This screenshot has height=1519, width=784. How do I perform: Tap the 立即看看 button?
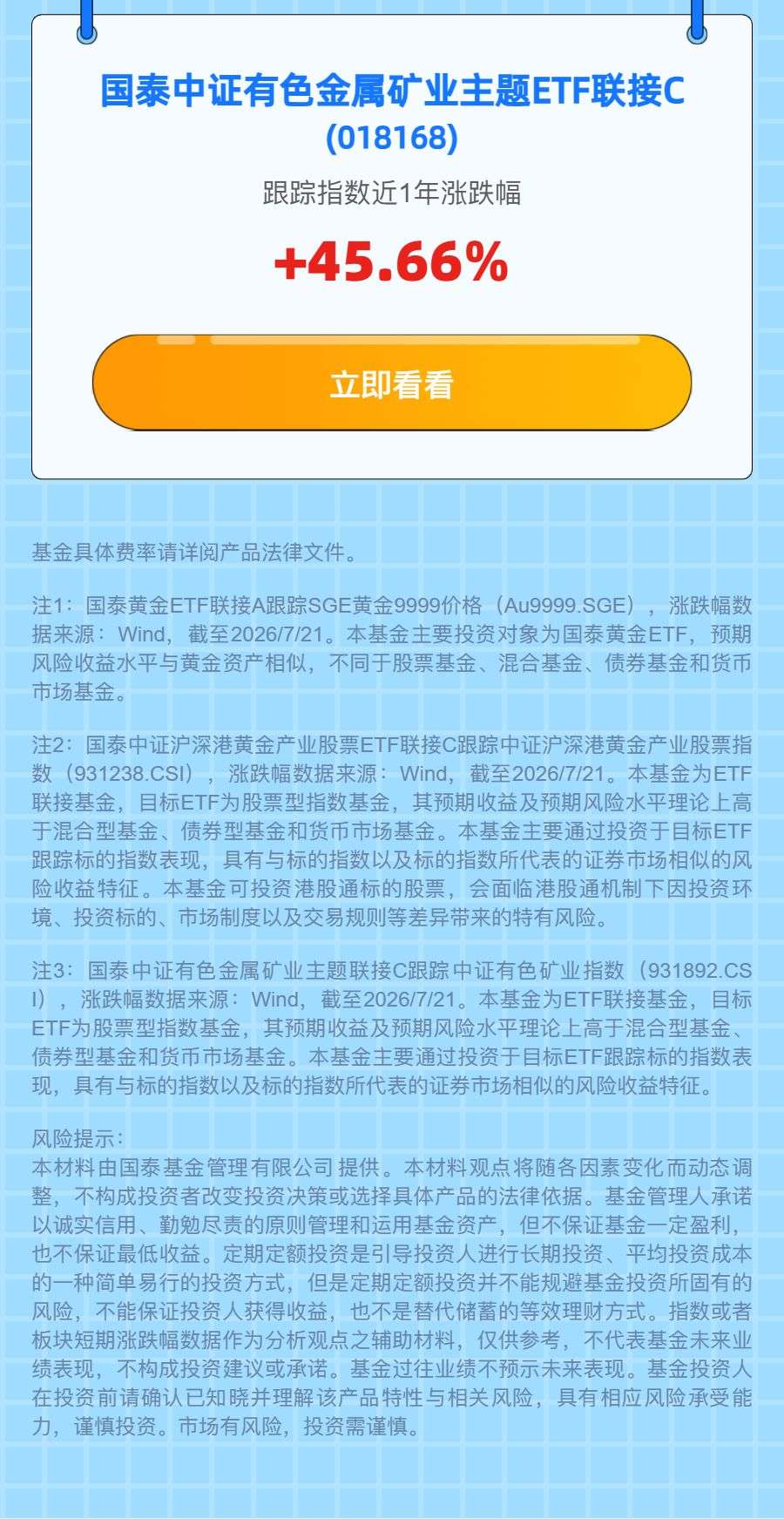[x=392, y=383]
